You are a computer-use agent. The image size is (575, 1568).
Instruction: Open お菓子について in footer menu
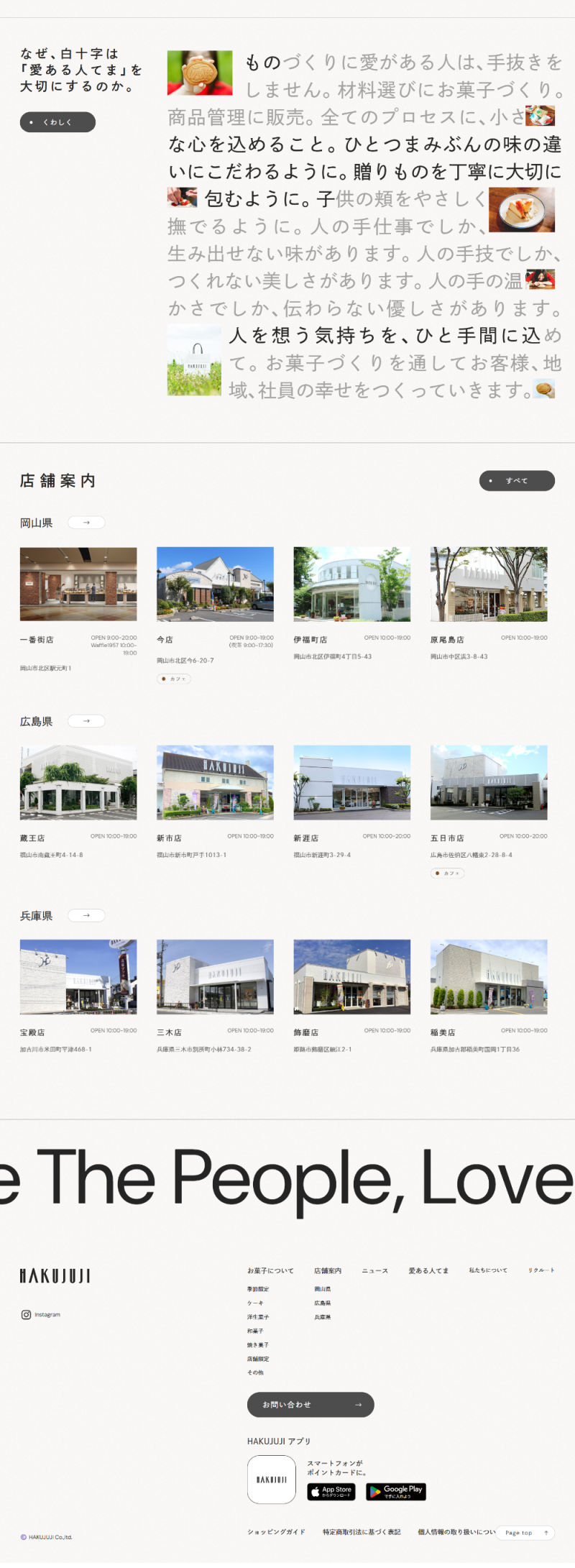[270, 1271]
